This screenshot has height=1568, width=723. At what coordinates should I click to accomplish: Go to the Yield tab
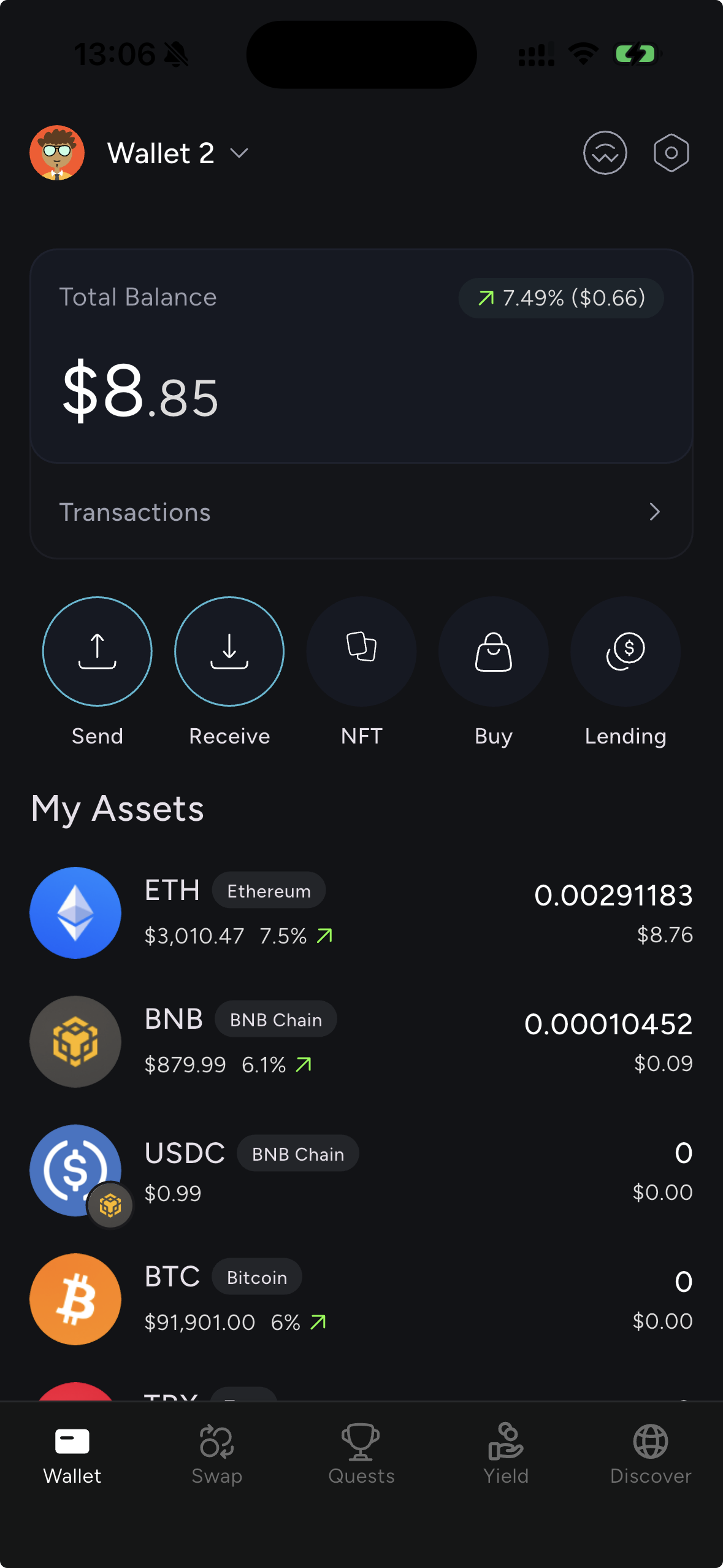[506, 1454]
